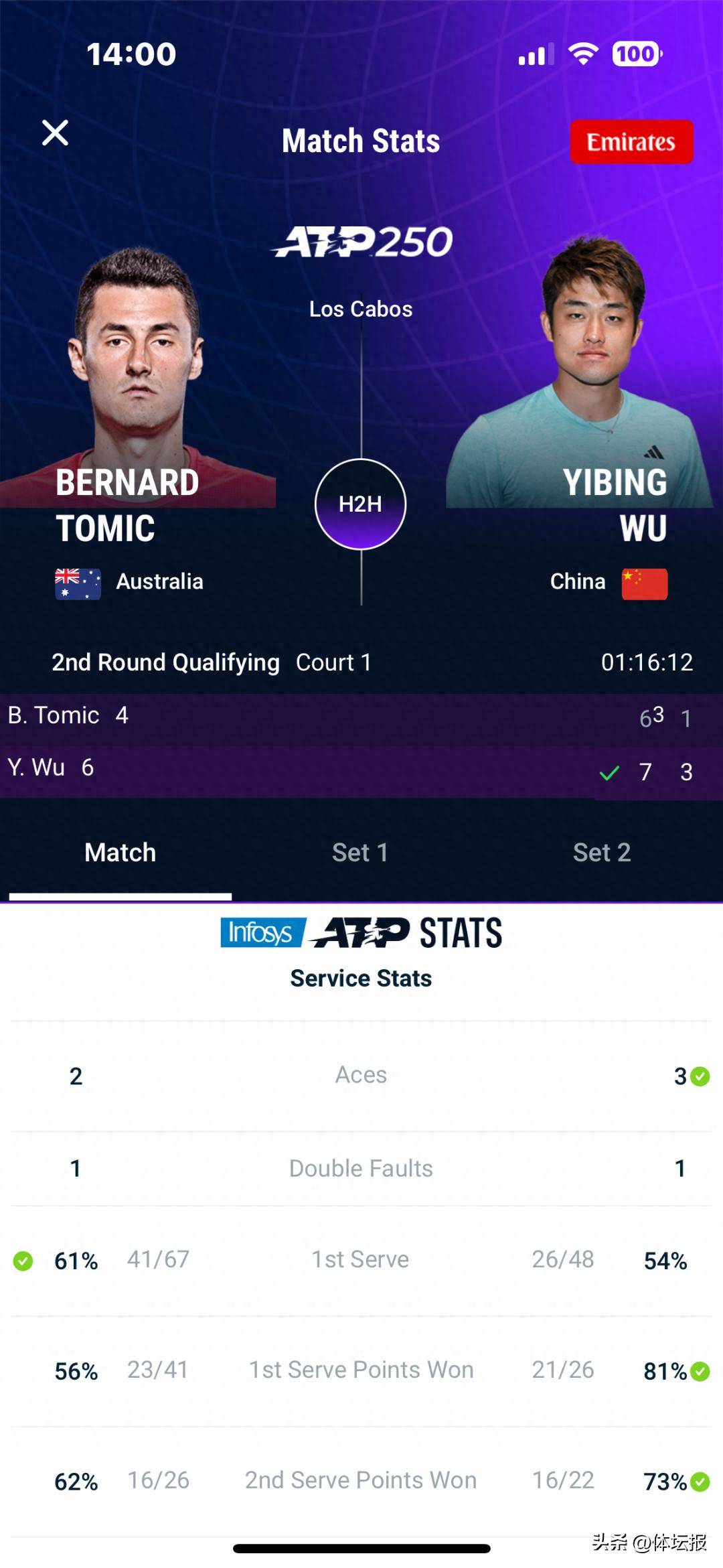Open the Emirates sponsor banner
The image size is (723, 1568).
(x=631, y=142)
